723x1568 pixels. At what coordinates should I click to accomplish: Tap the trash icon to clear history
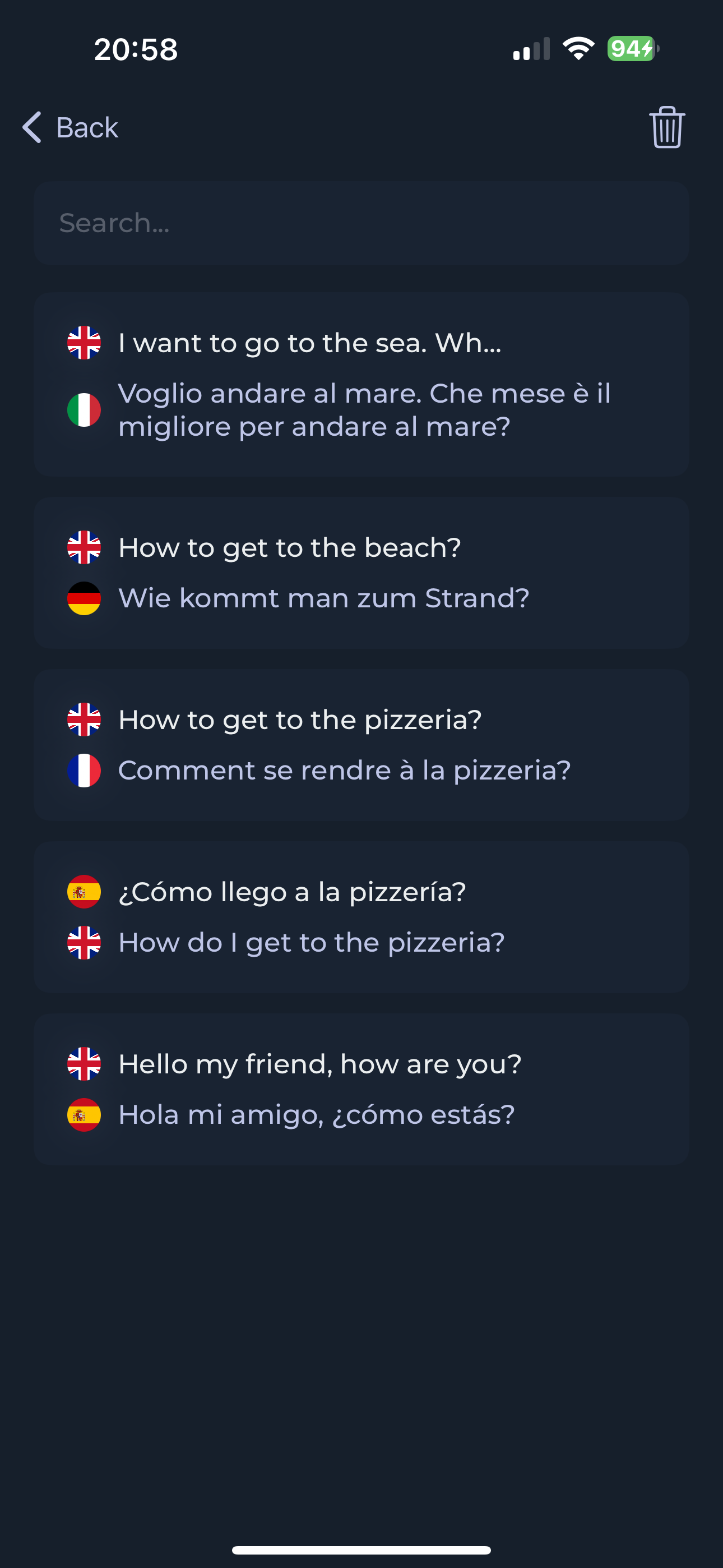click(x=666, y=127)
